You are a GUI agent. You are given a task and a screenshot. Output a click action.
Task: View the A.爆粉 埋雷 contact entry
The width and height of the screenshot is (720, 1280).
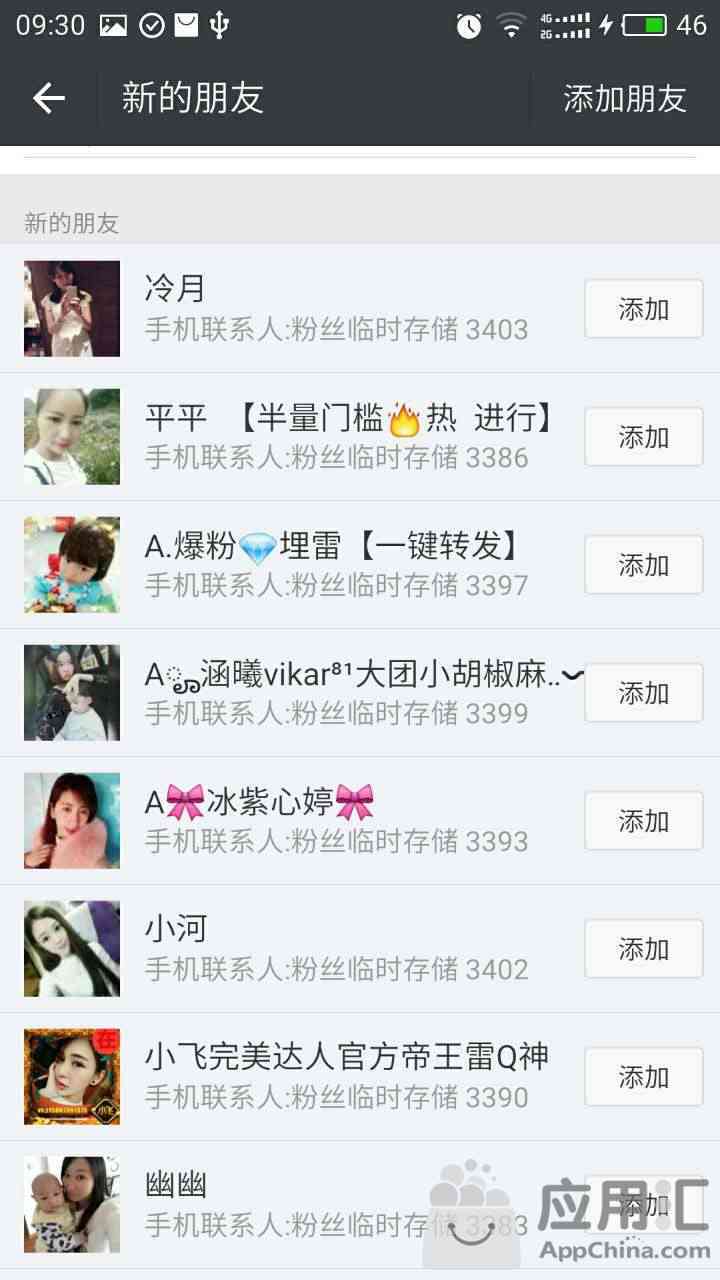[330, 565]
